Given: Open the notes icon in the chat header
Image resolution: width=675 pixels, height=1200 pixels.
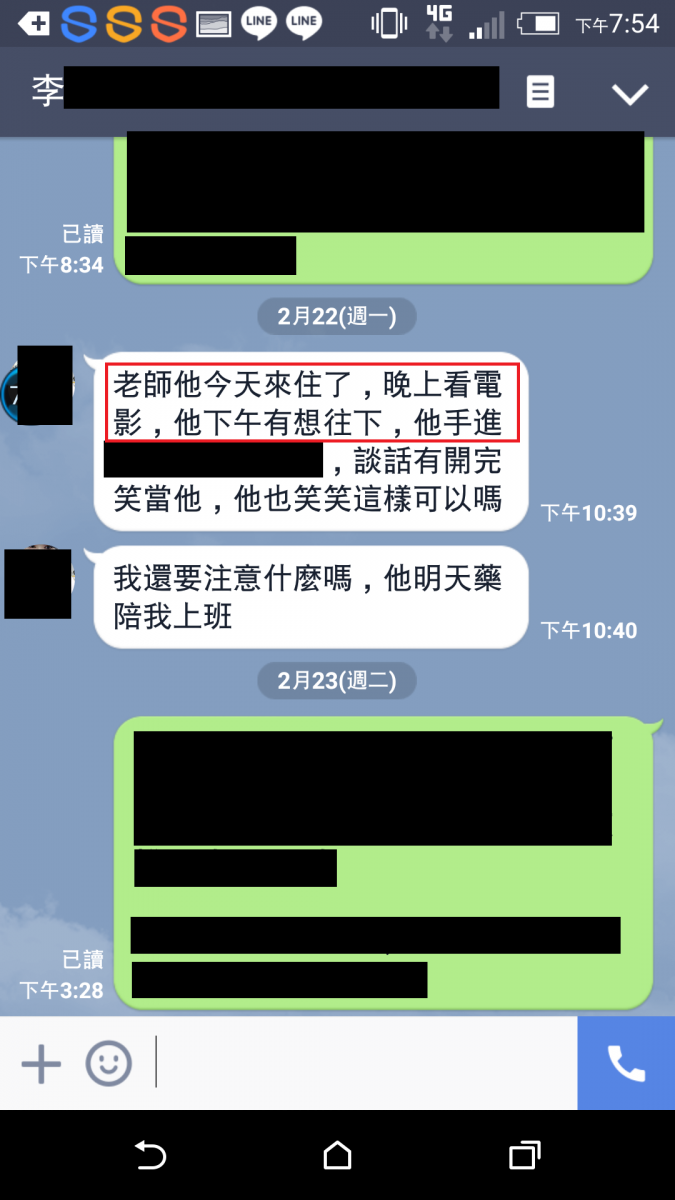Looking at the screenshot, I should tap(540, 92).
